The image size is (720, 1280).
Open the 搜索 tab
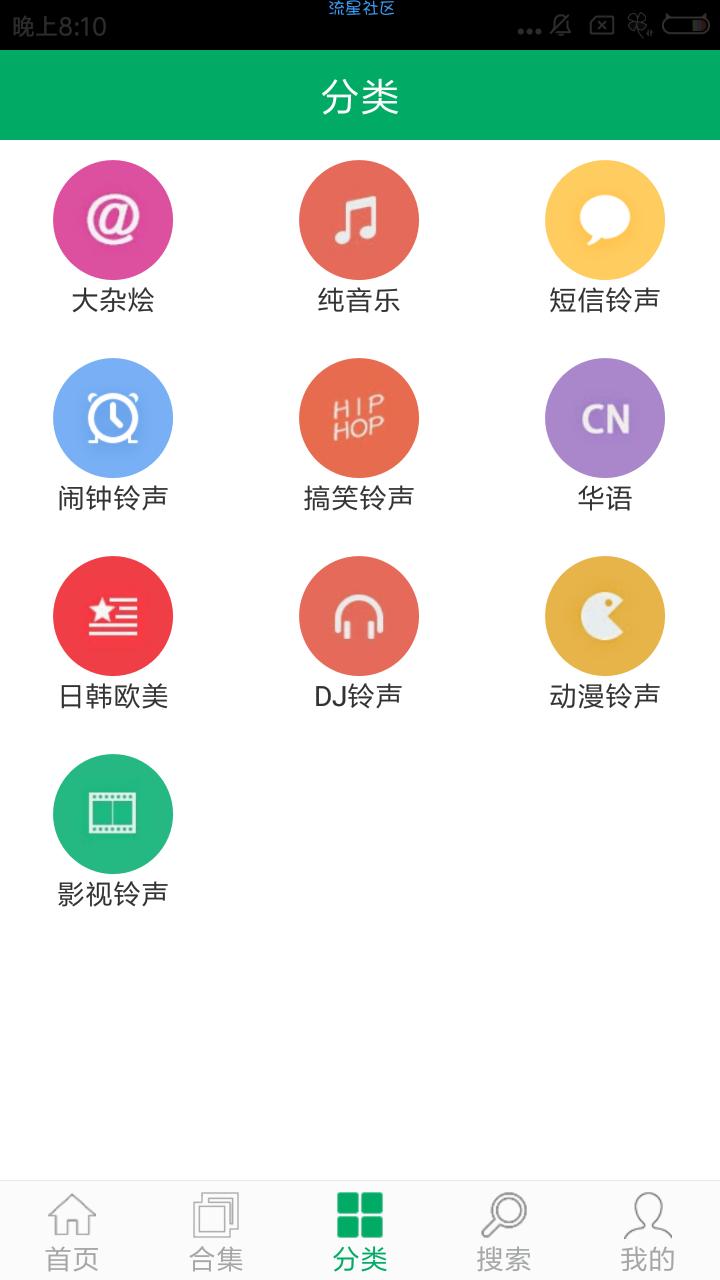click(504, 1231)
